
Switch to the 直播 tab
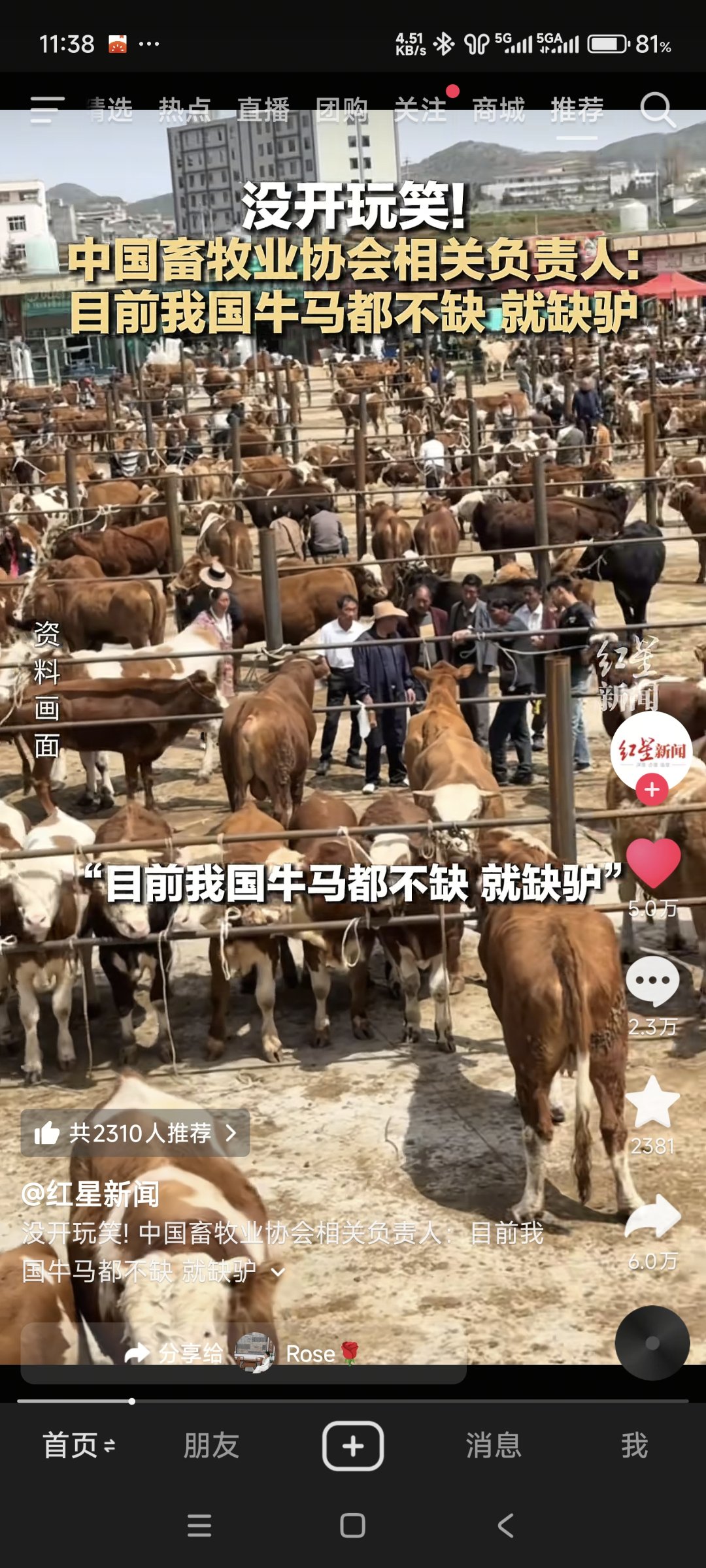click(x=263, y=109)
